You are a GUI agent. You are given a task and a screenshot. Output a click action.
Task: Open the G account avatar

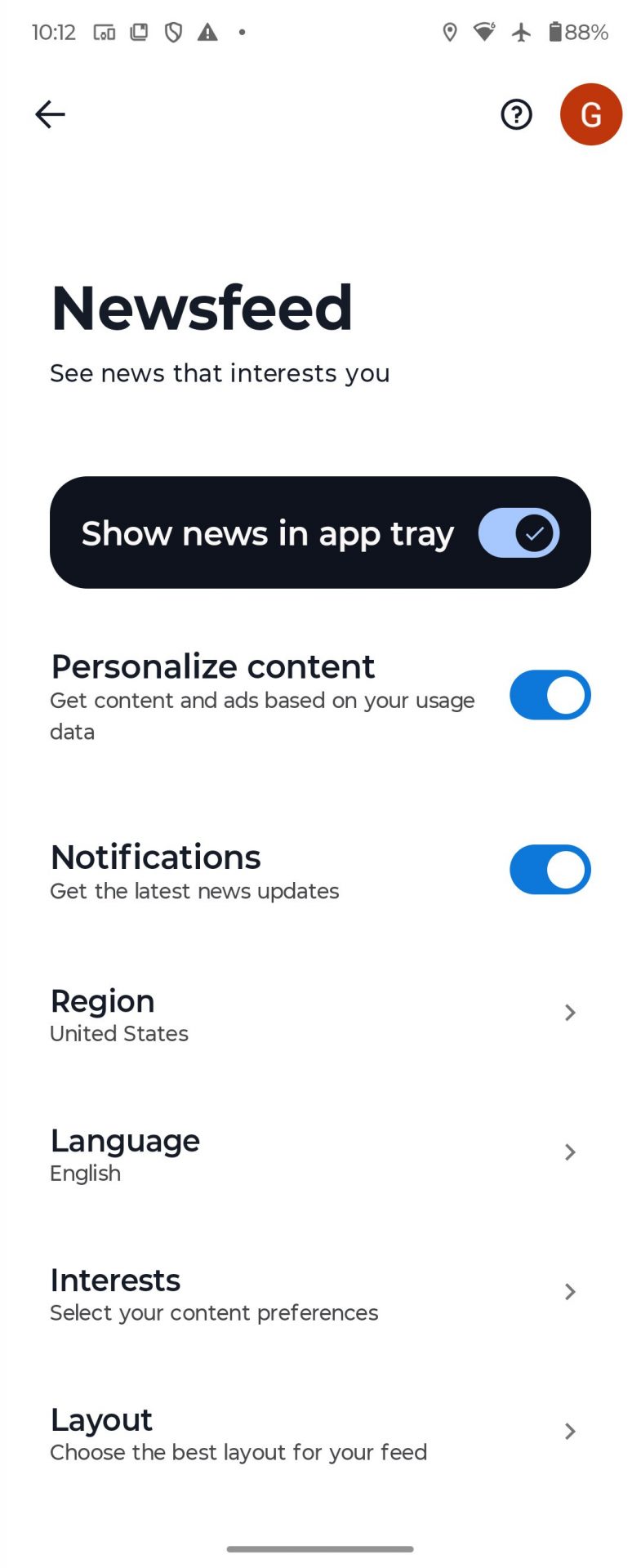point(590,115)
